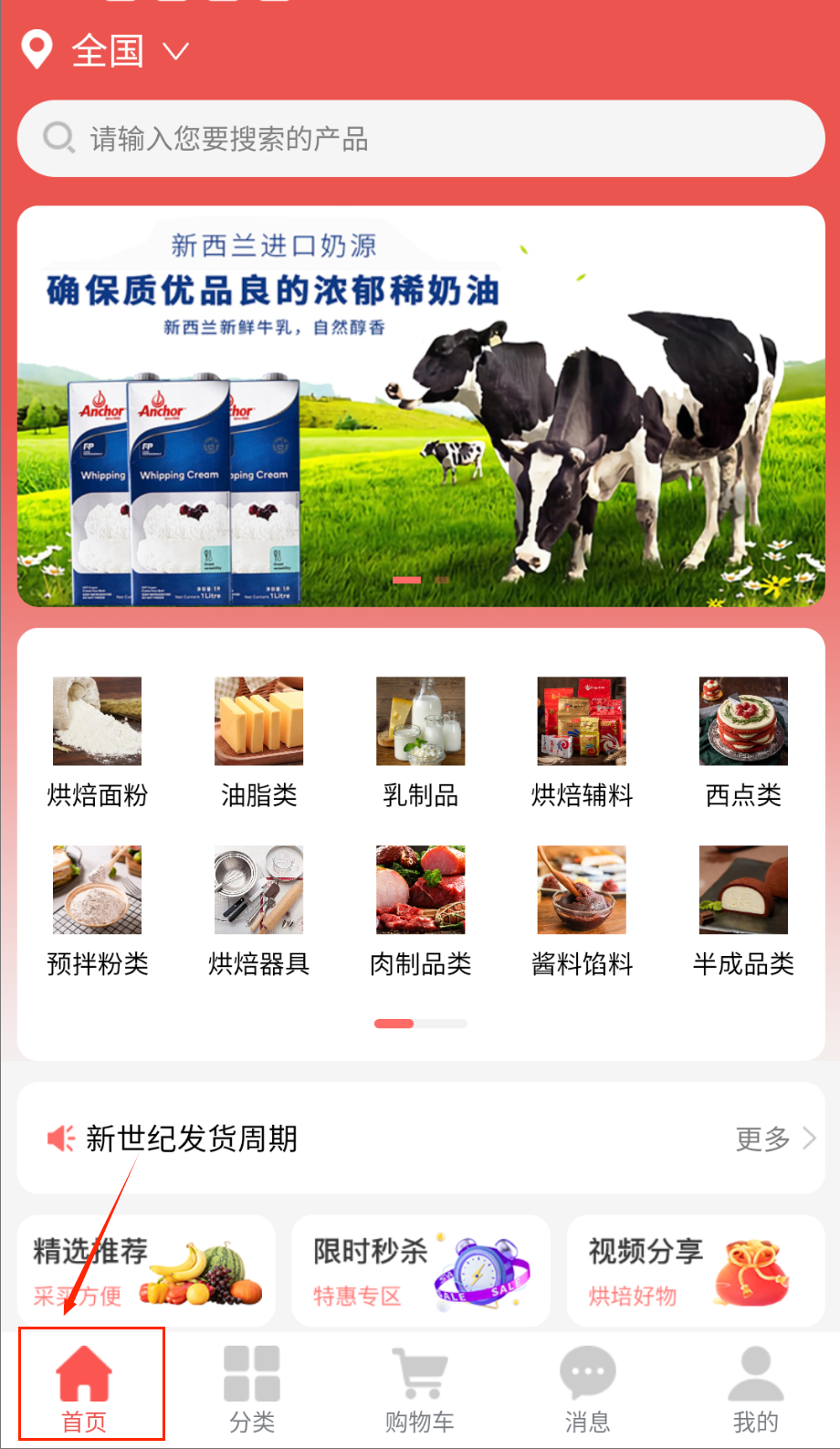Browse the 油脂类 category

[x=258, y=740]
